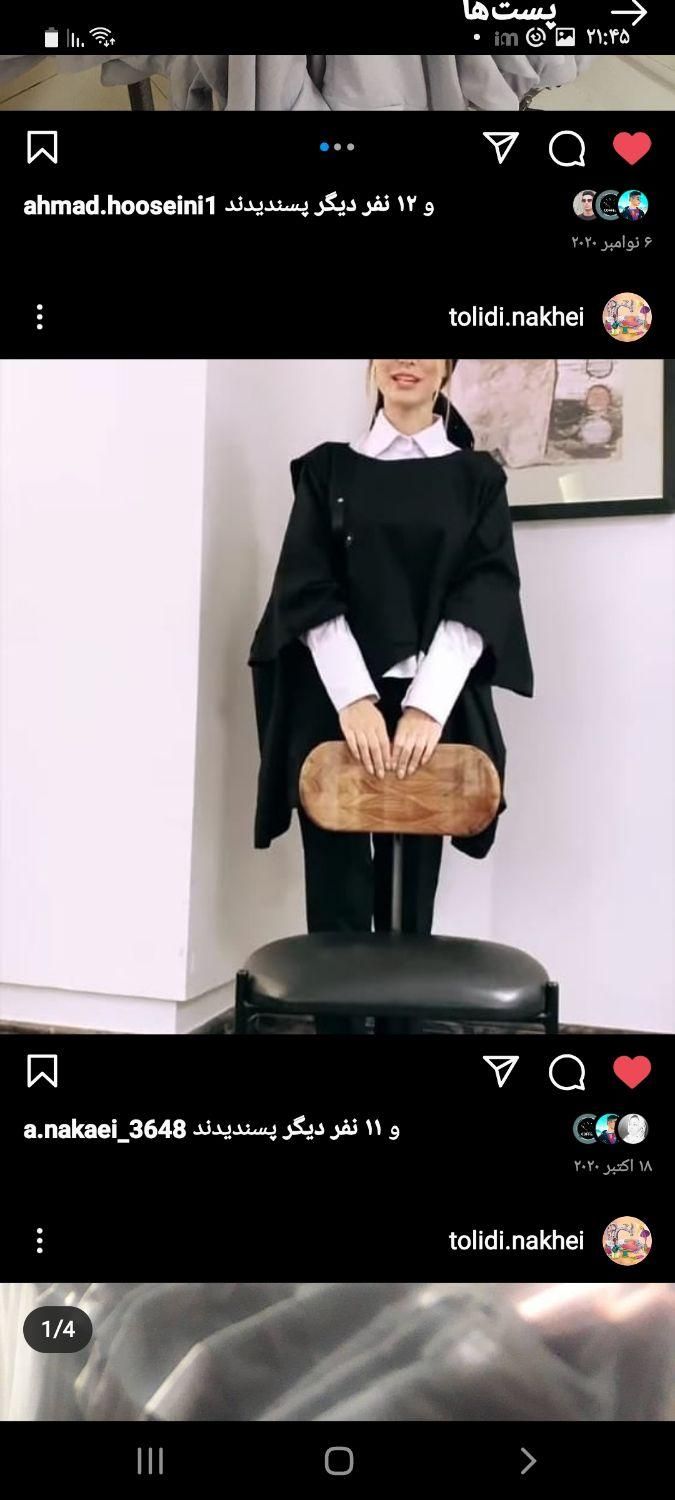Go to the home screen
The image size is (675, 1500).
pos(339,1461)
